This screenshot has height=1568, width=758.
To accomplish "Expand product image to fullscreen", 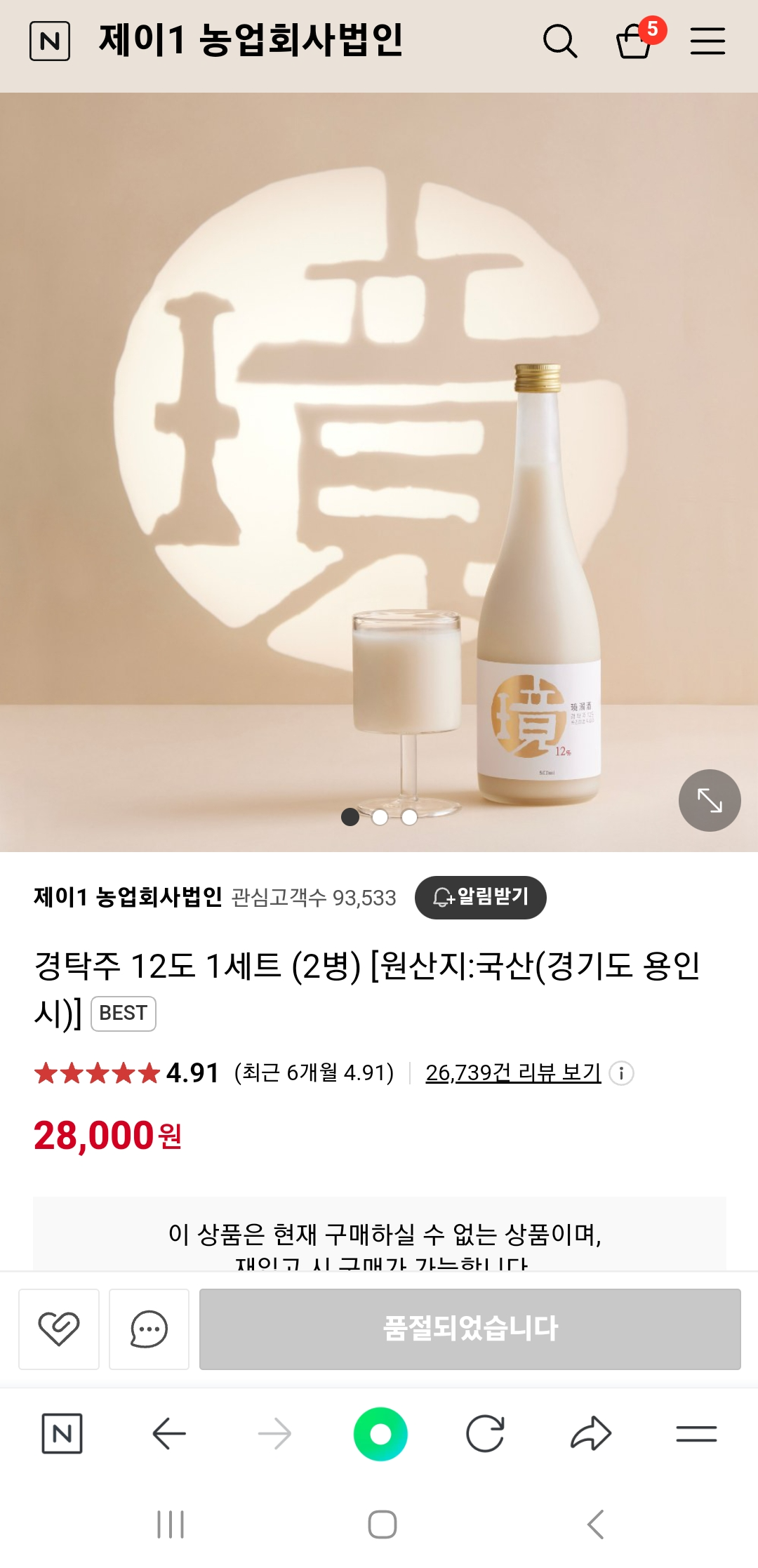I will [709, 800].
